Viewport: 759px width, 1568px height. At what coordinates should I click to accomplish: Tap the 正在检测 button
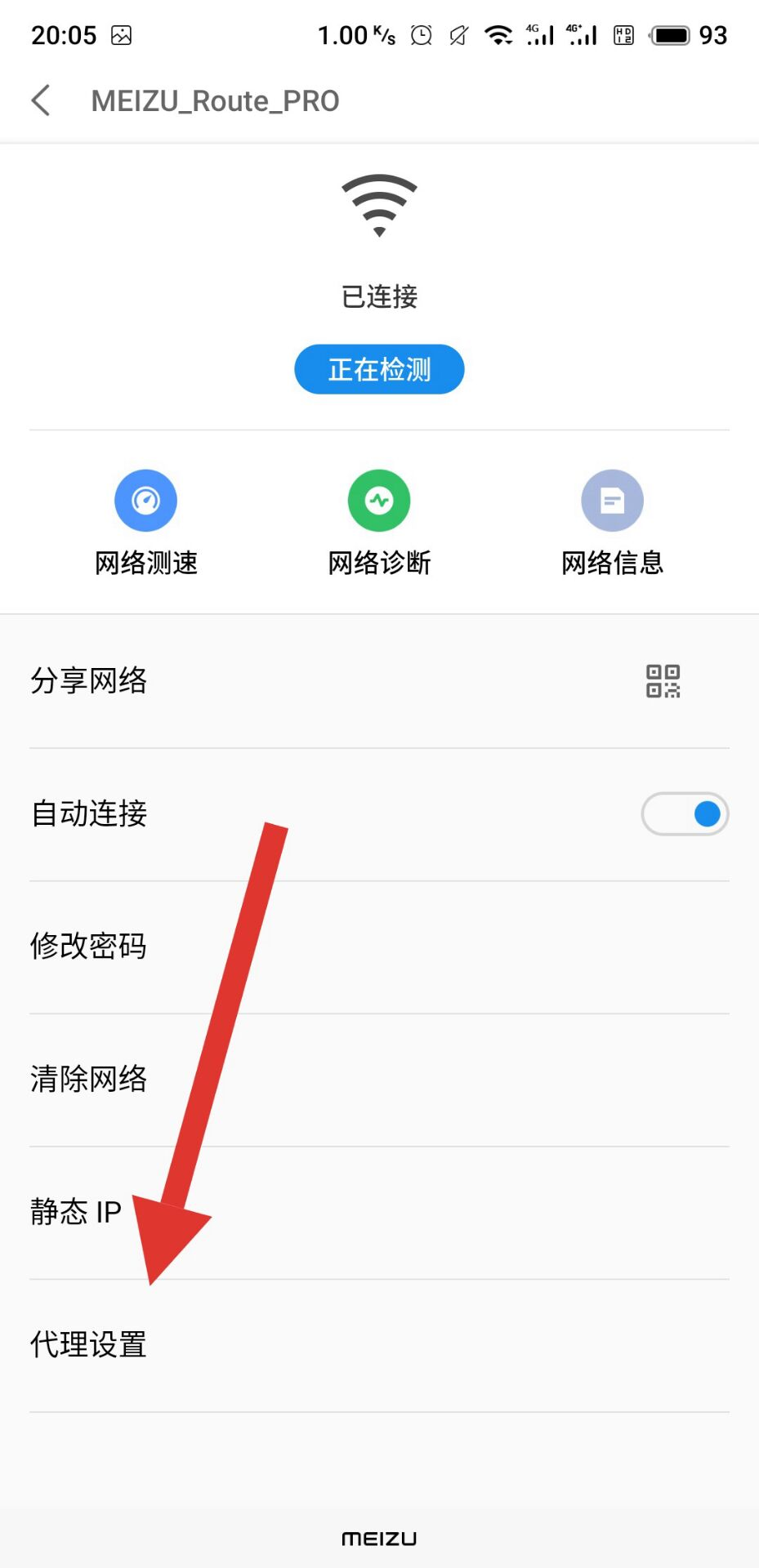tap(379, 369)
